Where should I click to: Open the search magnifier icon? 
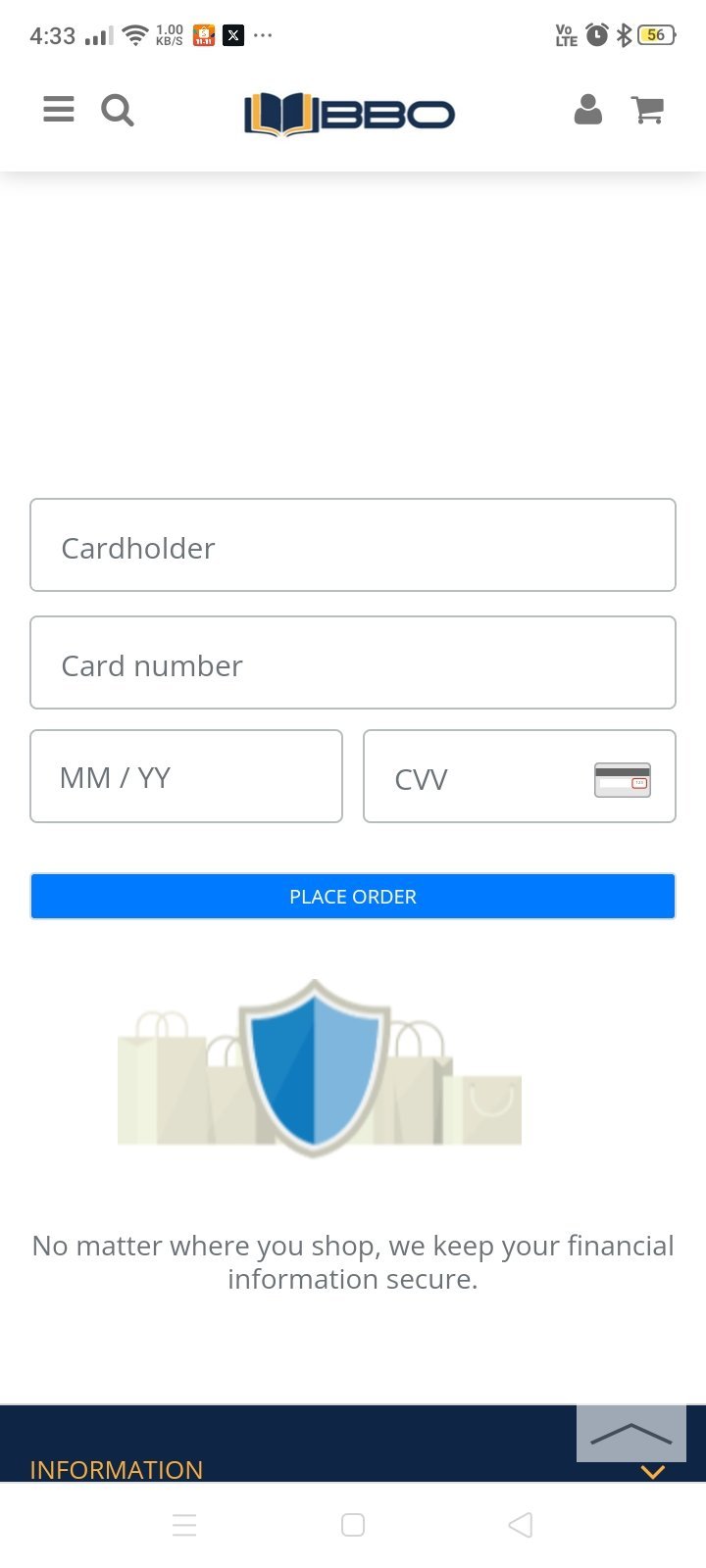[118, 110]
